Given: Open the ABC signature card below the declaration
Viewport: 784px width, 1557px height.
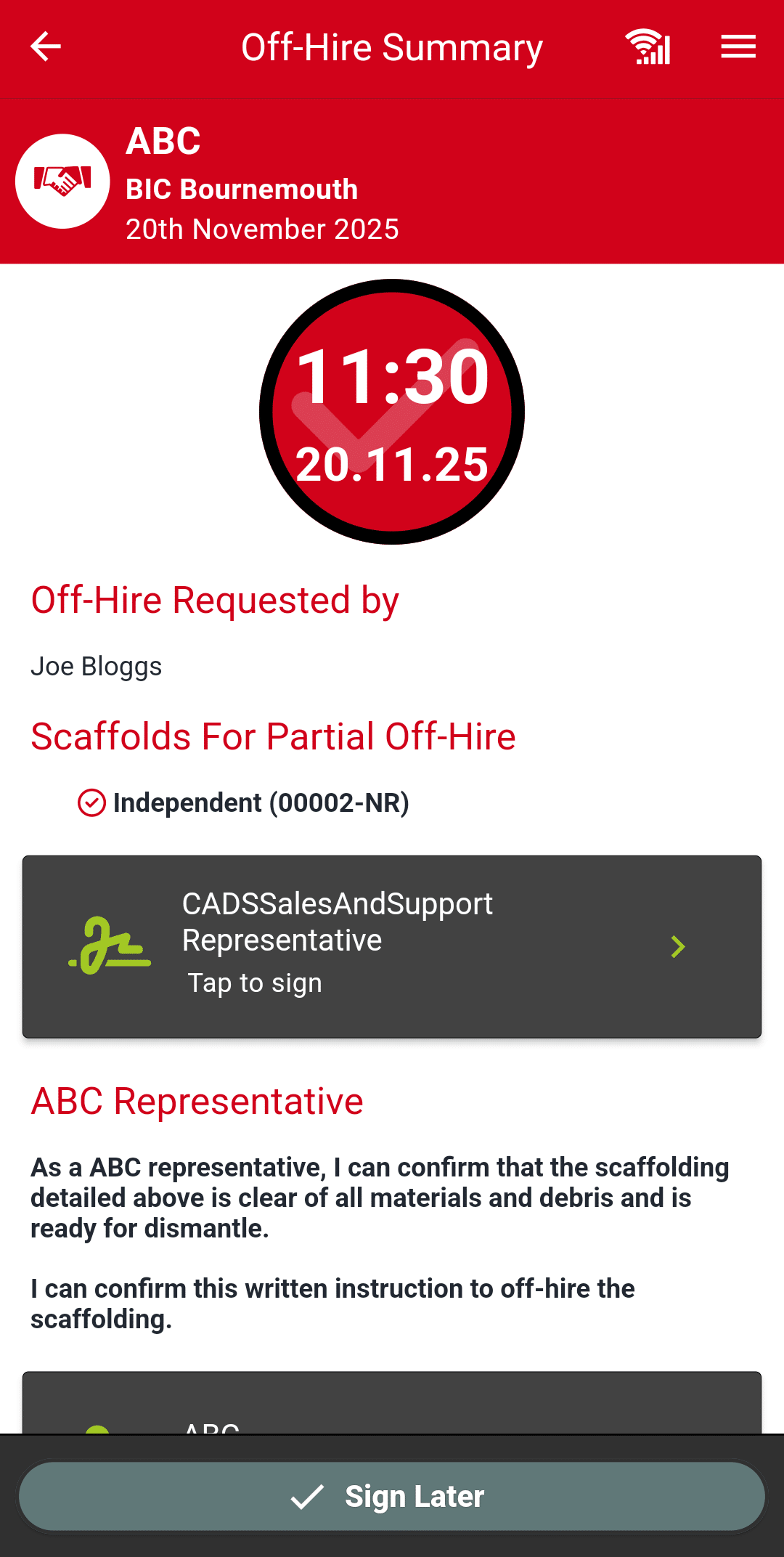Looking at the screenshot, I should 392,1405.
